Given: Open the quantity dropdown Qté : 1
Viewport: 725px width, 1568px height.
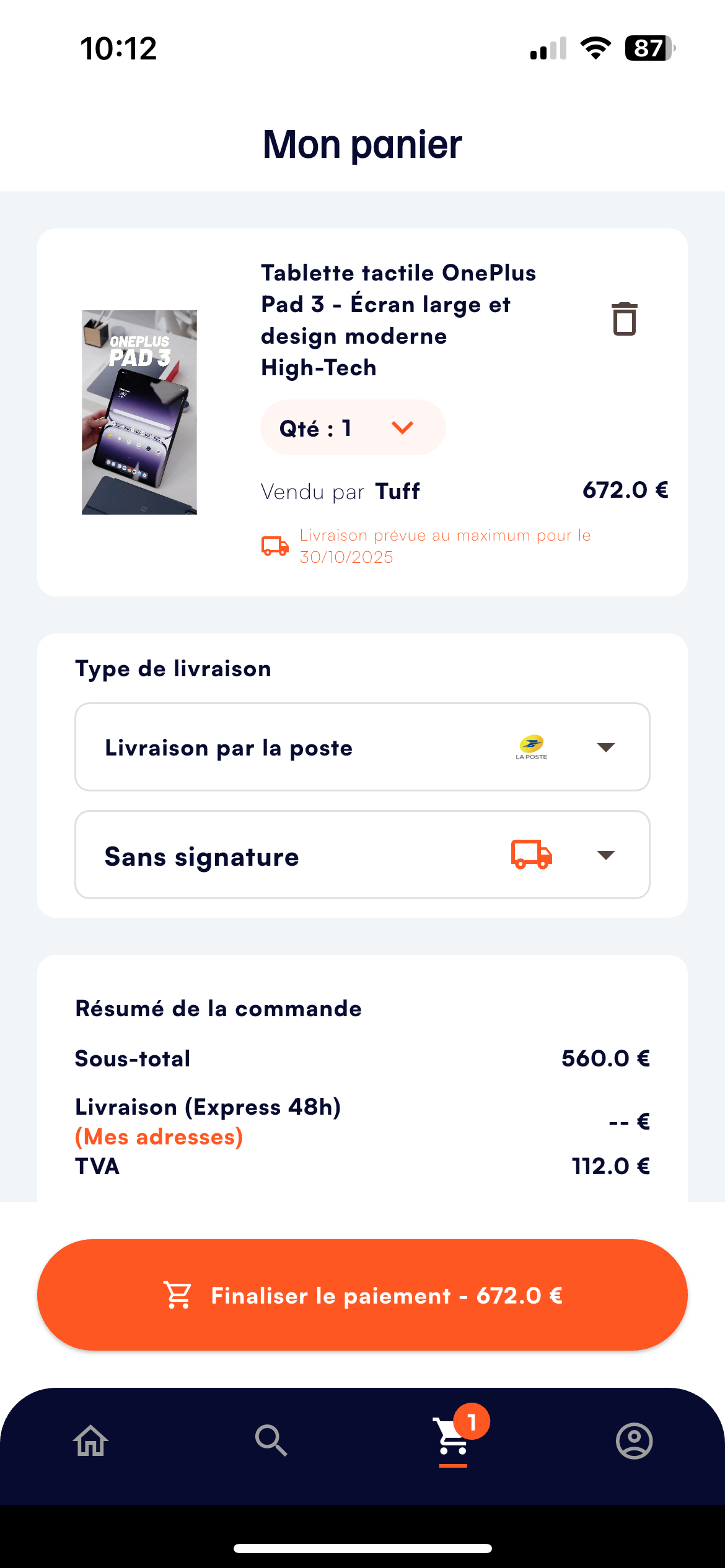Looking at the screenshot, I should [352, 427].
